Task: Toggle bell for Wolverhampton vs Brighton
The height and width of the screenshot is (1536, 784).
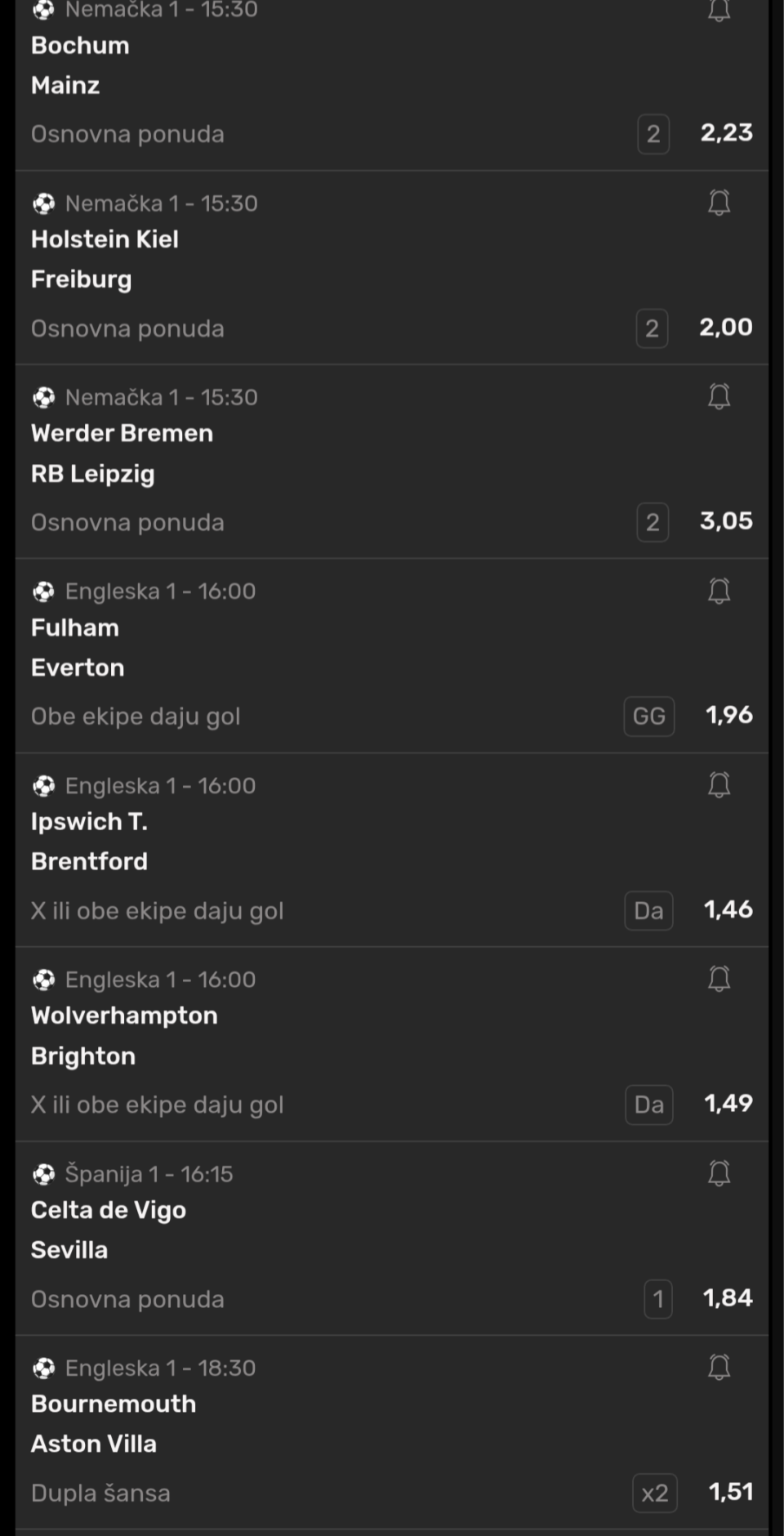Action: click(x=719, y=978)
